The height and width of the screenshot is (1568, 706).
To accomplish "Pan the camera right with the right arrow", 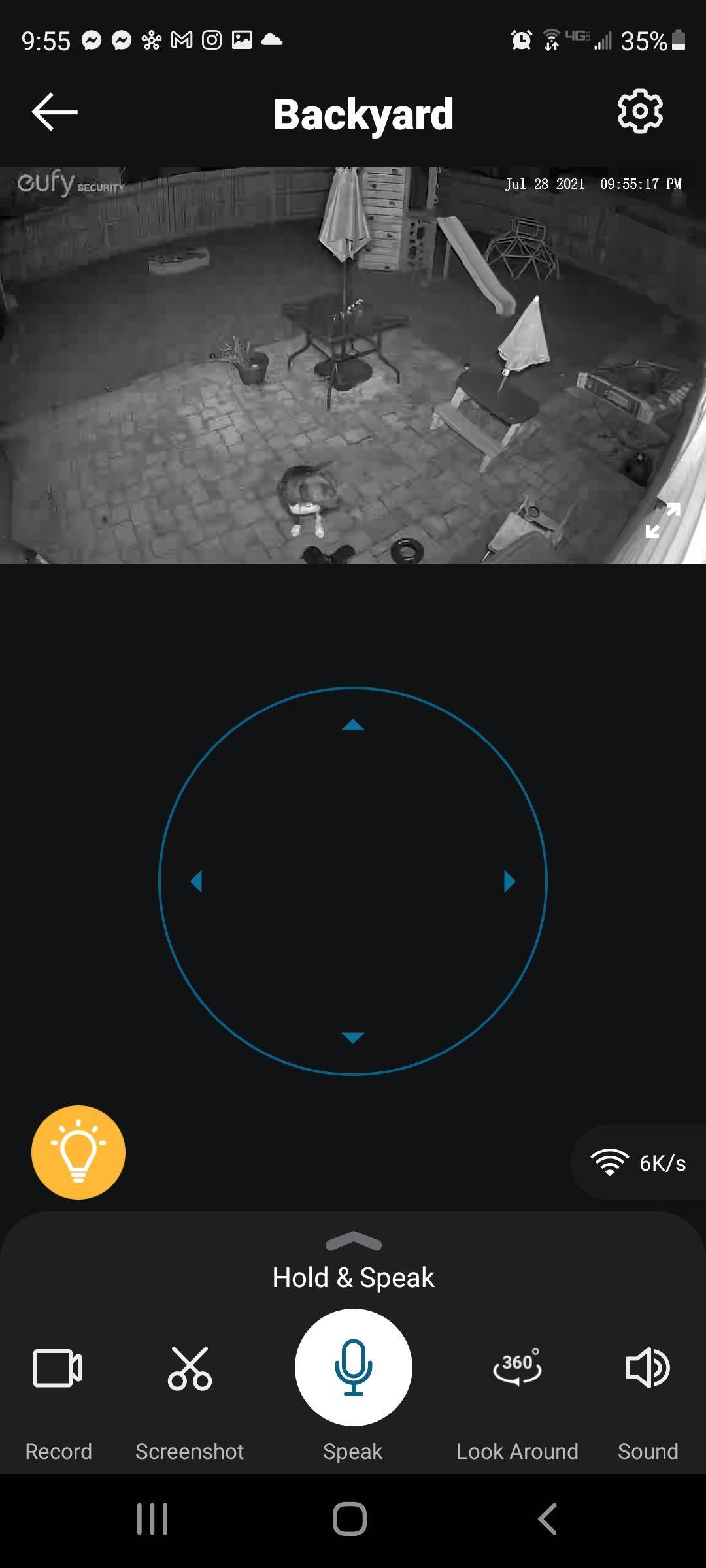I will click(x=509, y=881).
